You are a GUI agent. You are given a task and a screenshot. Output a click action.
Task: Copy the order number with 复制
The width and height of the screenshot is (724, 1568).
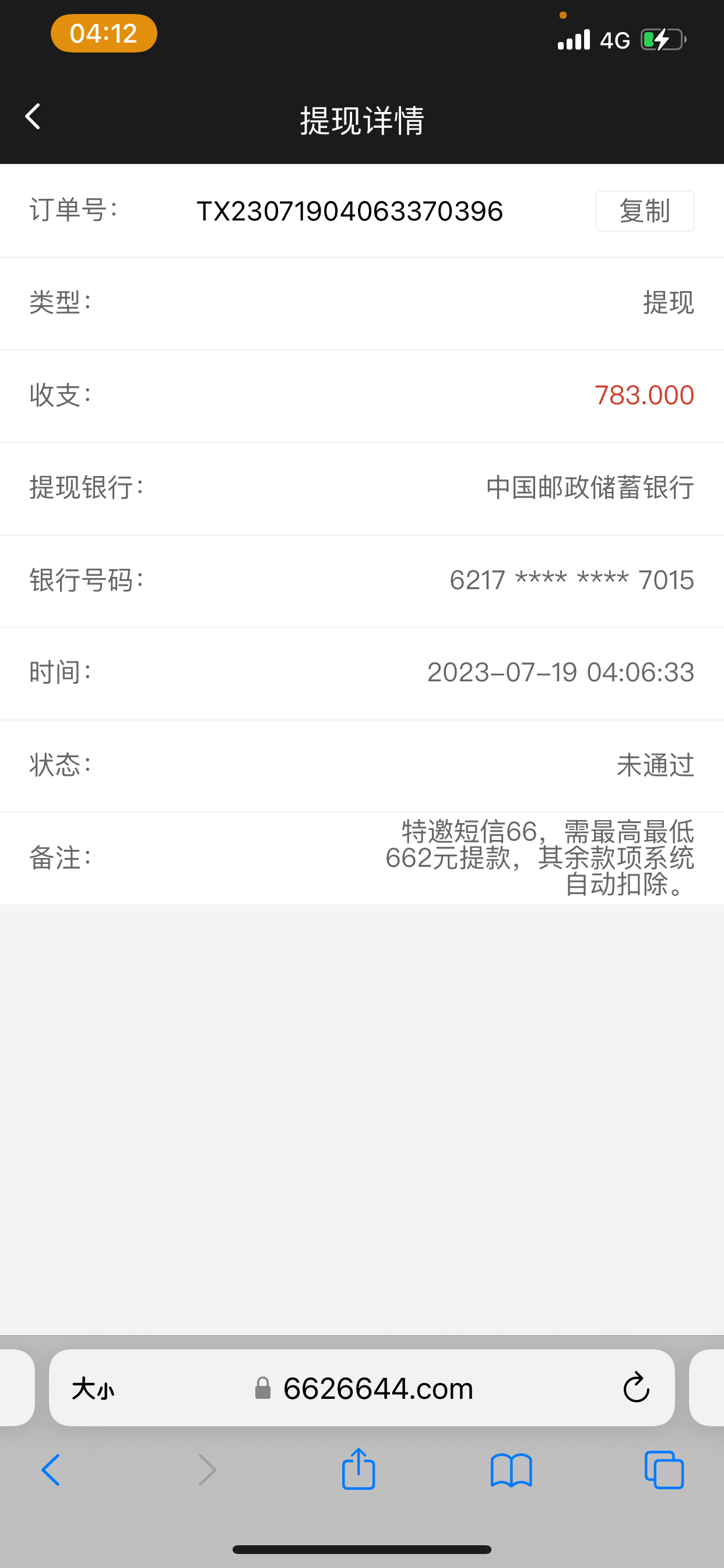click(x=644, y=211)
